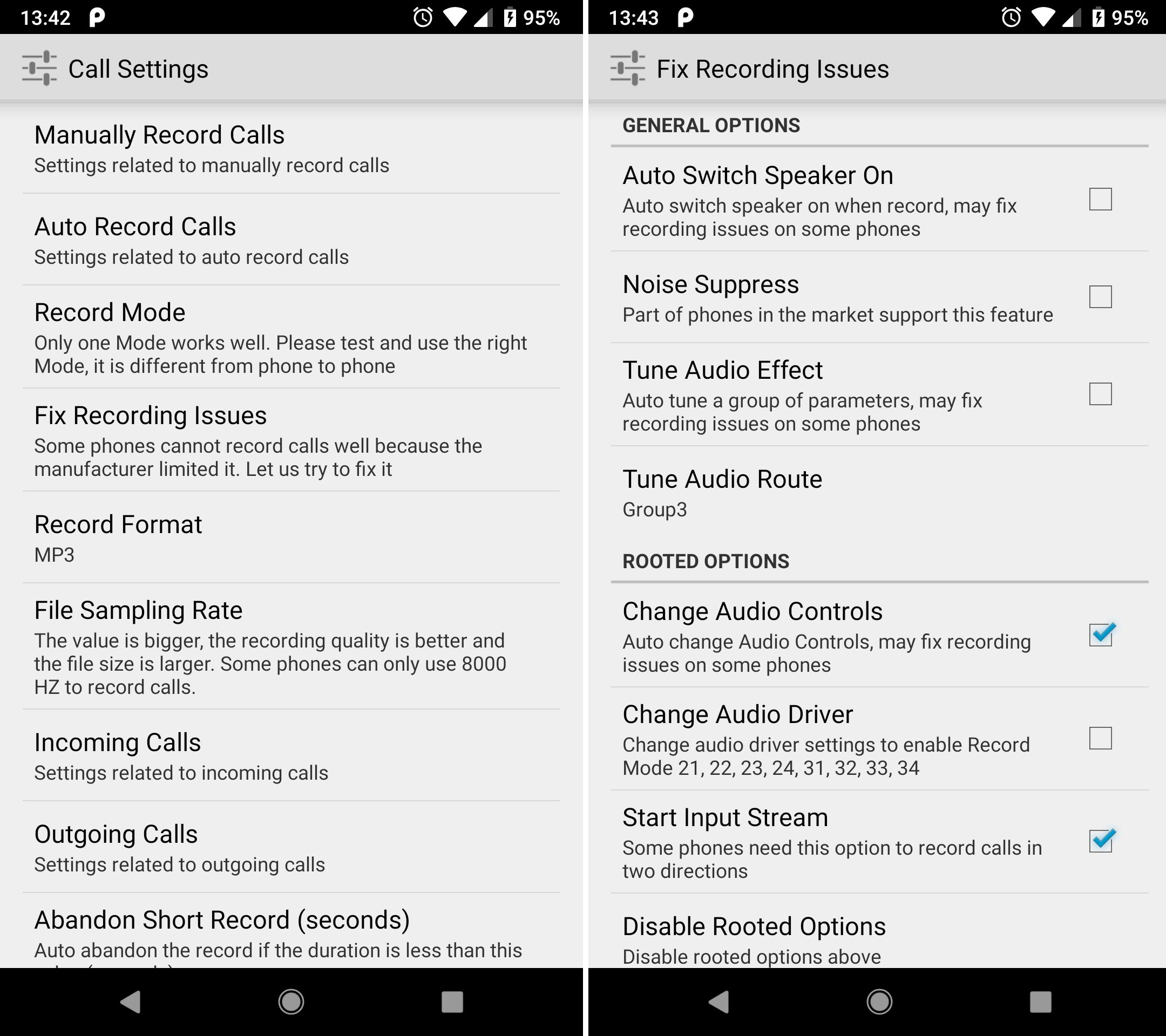1166x1036 pixels.
Task: Check the Noise Suppress option
Action: 1100,297
